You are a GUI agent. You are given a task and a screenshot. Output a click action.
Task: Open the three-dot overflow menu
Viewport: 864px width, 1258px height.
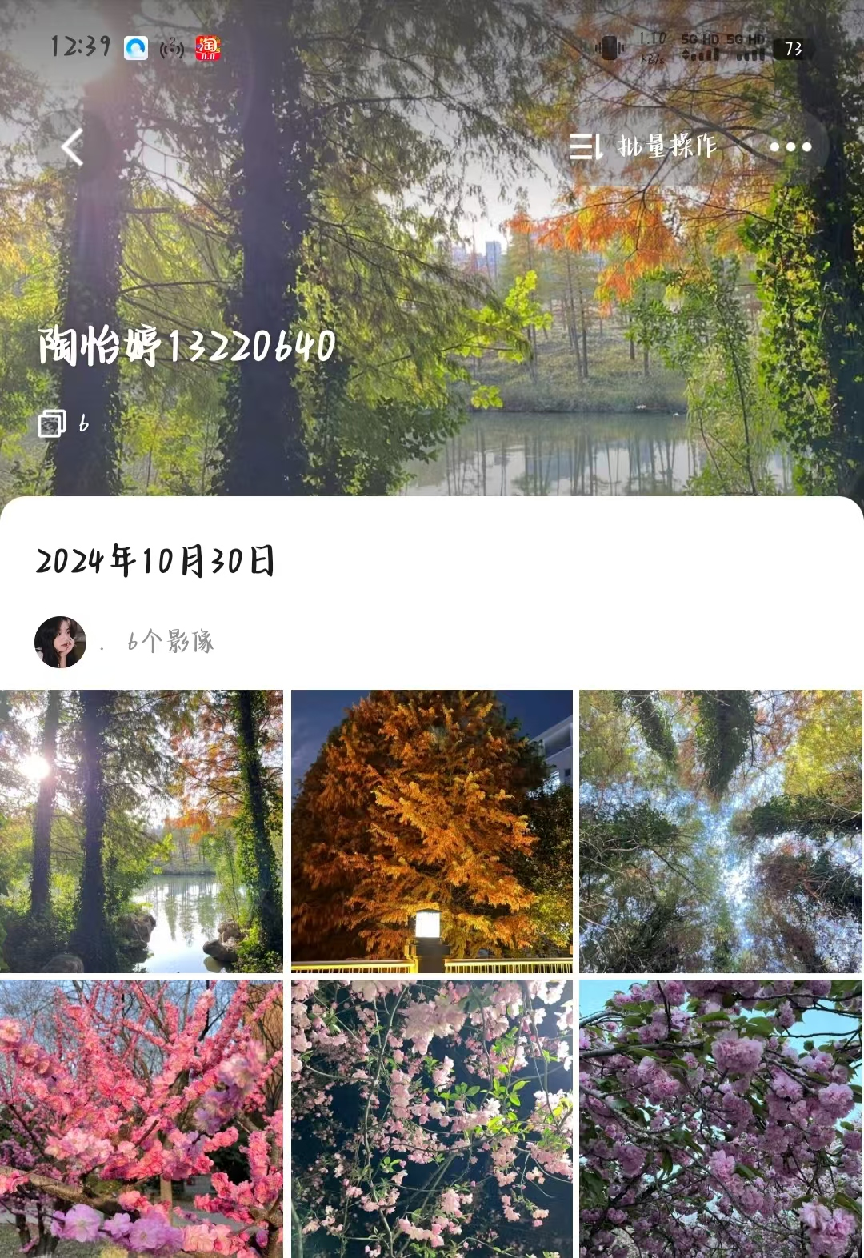point(790,147)
